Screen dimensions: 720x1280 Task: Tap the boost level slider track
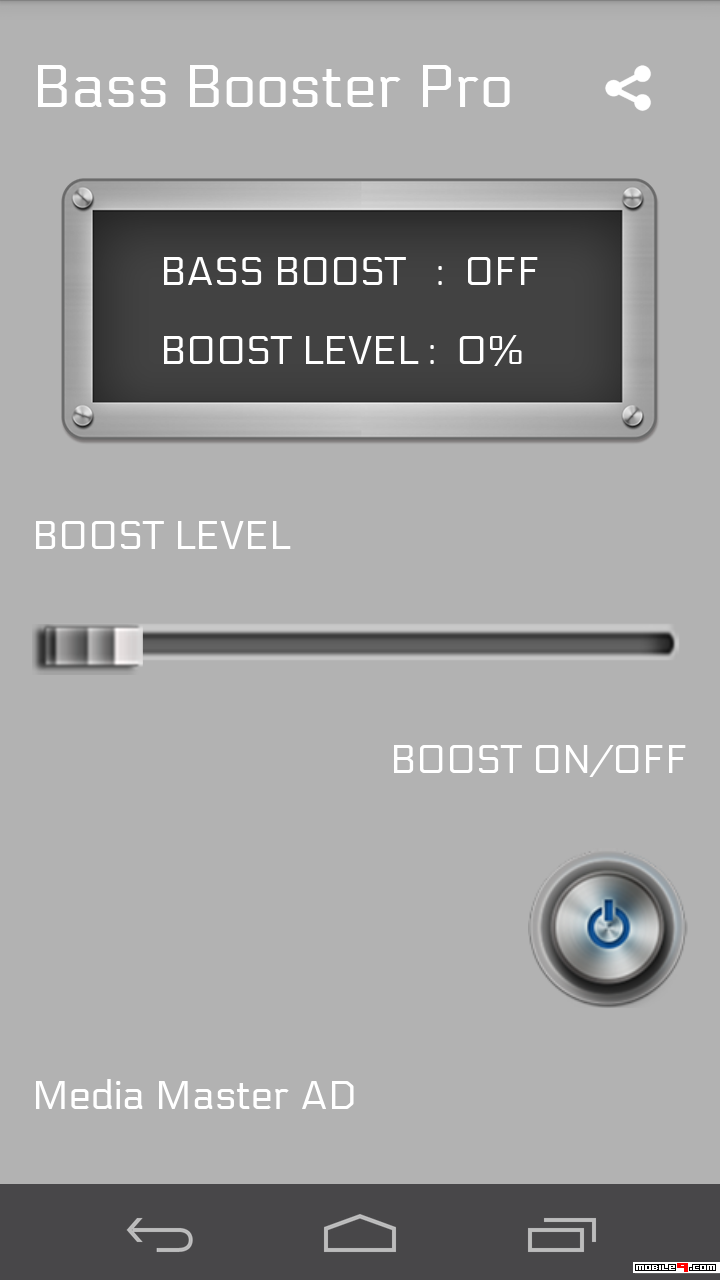click(355, 646)
